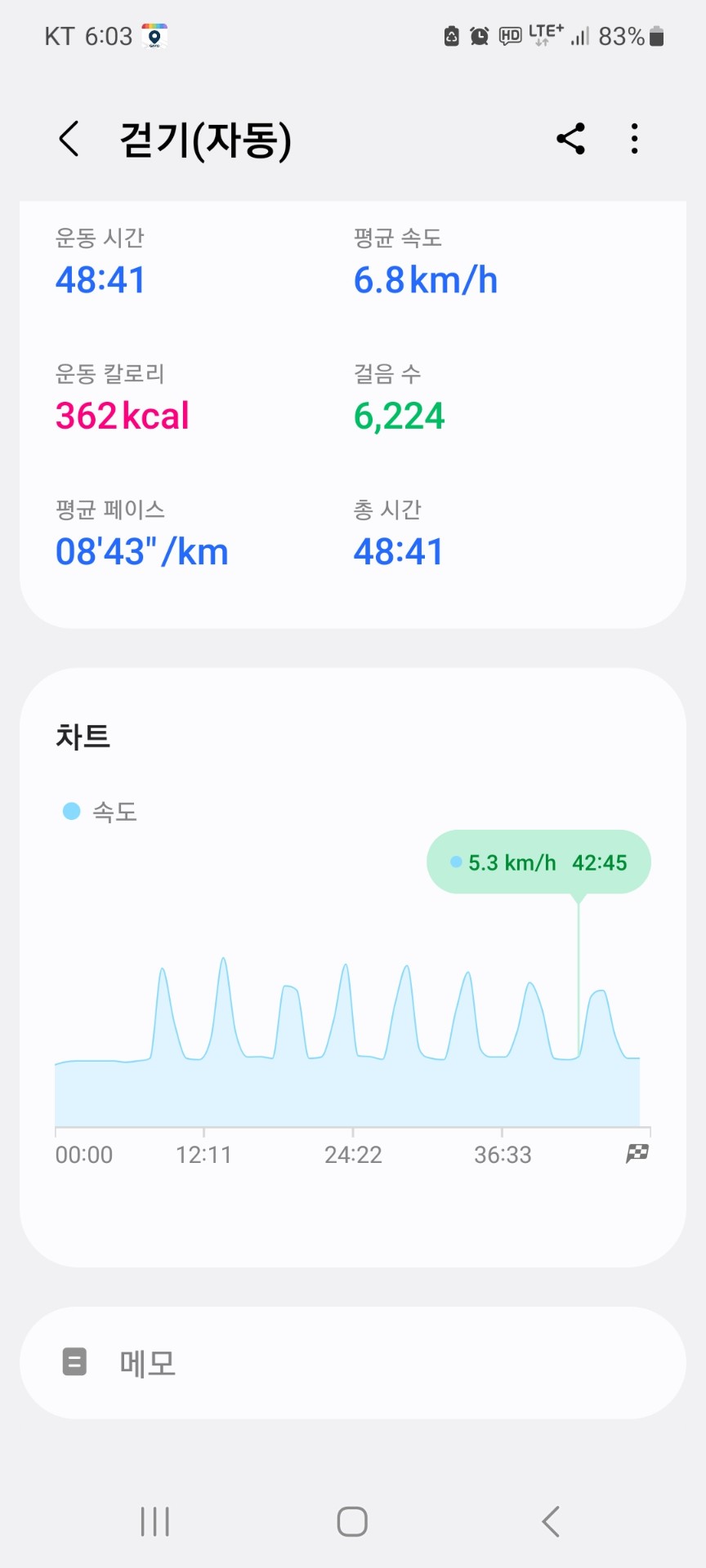The height and width of the screenshot is (1568, 706).
Task: Open the recent apps view
Action: click(154, 1521)
